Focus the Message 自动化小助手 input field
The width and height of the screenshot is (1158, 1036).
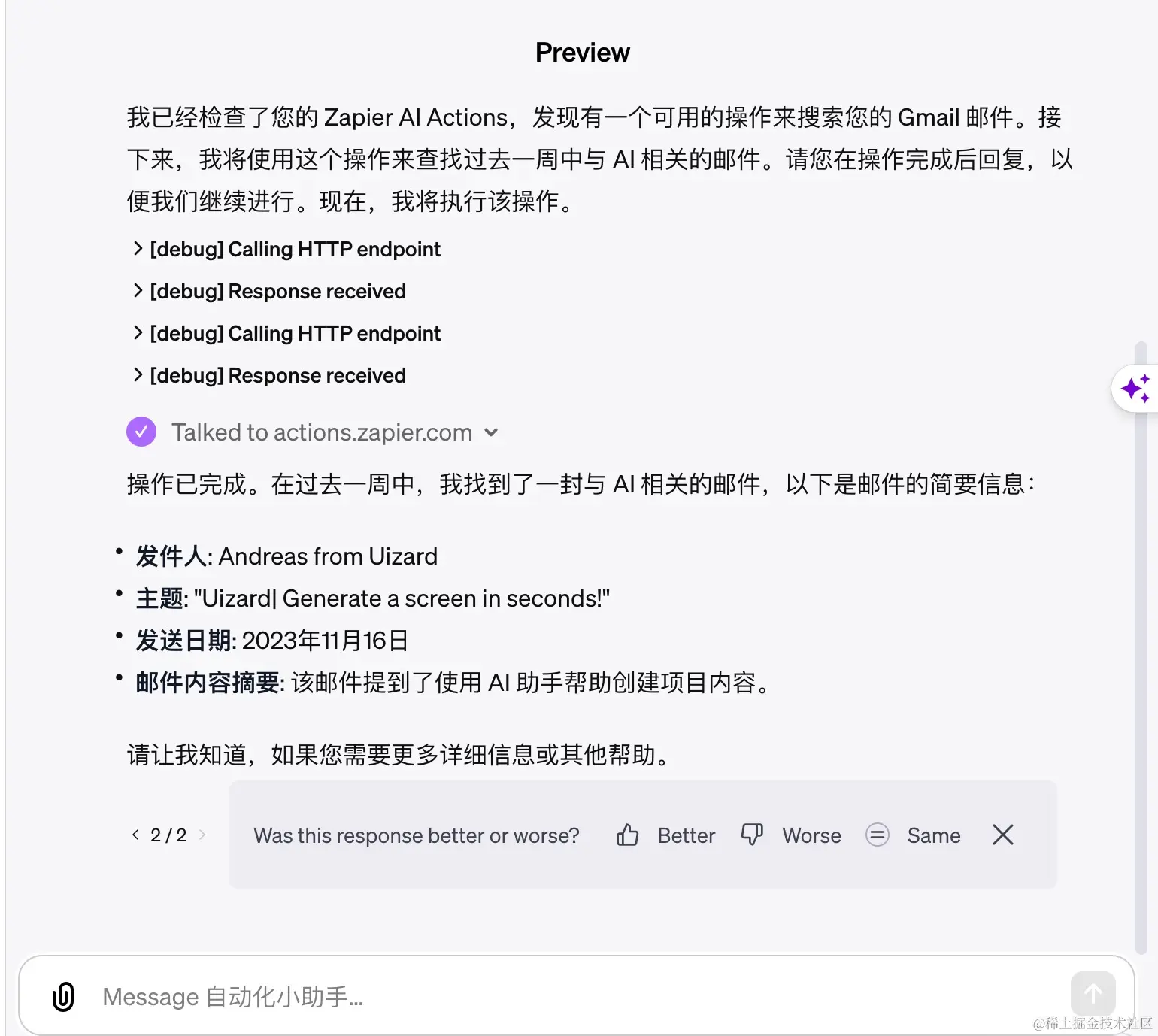[x=526, y=997]
